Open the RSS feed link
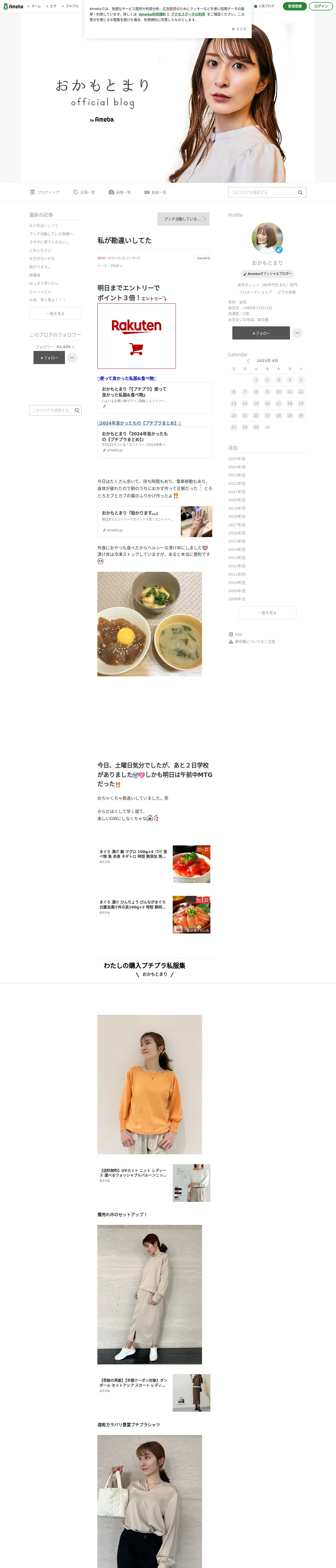336x1568 pixels. click(235, 634)
